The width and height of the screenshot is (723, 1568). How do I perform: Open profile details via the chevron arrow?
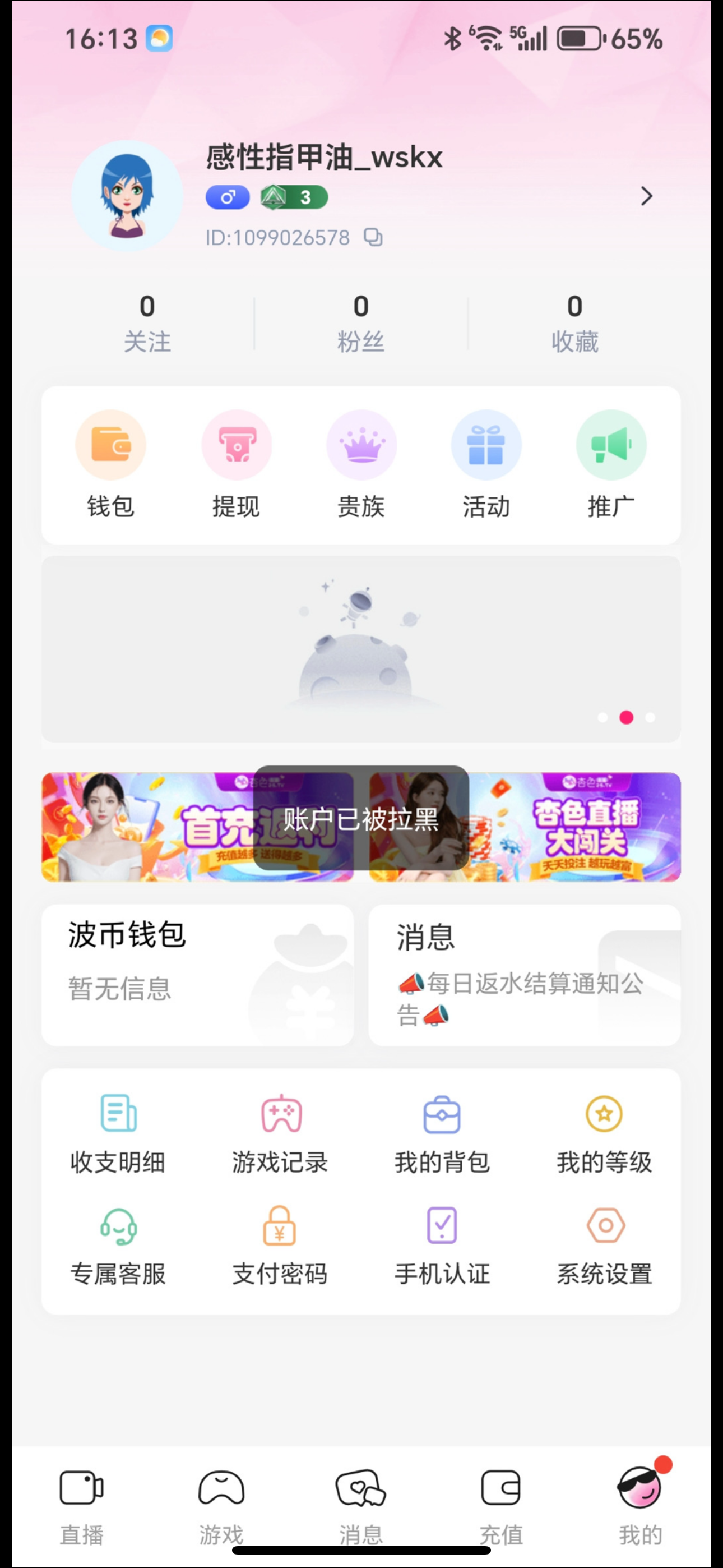(x=646, y=197)
